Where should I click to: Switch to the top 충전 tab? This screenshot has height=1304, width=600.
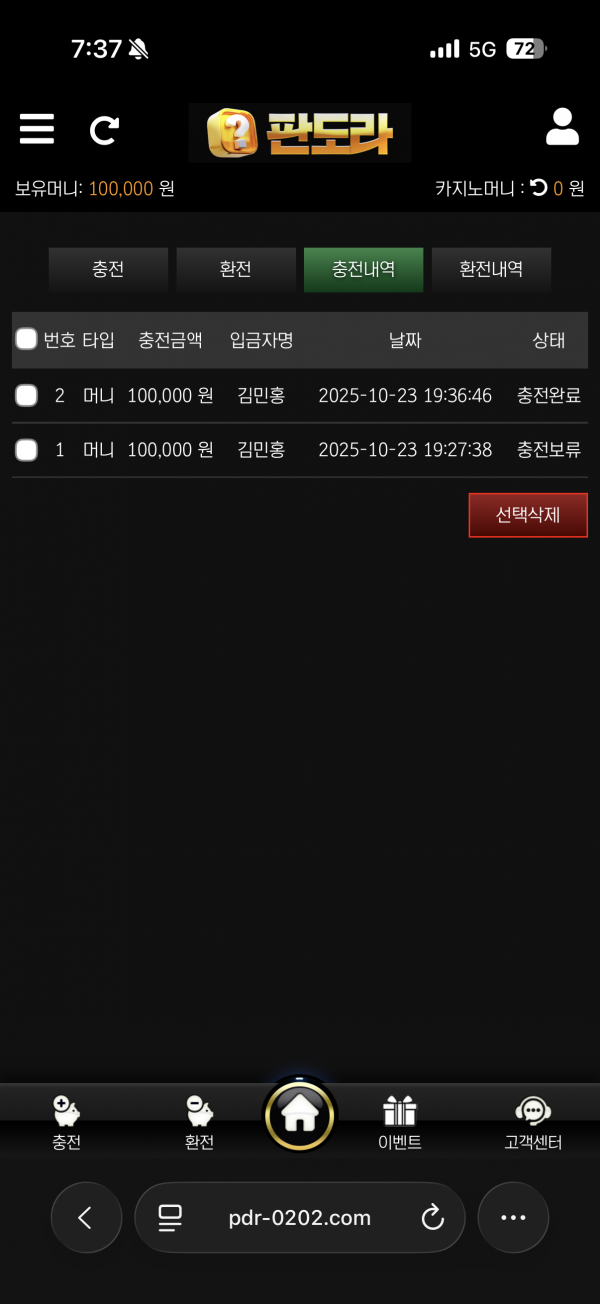click(x=108, y=269)
